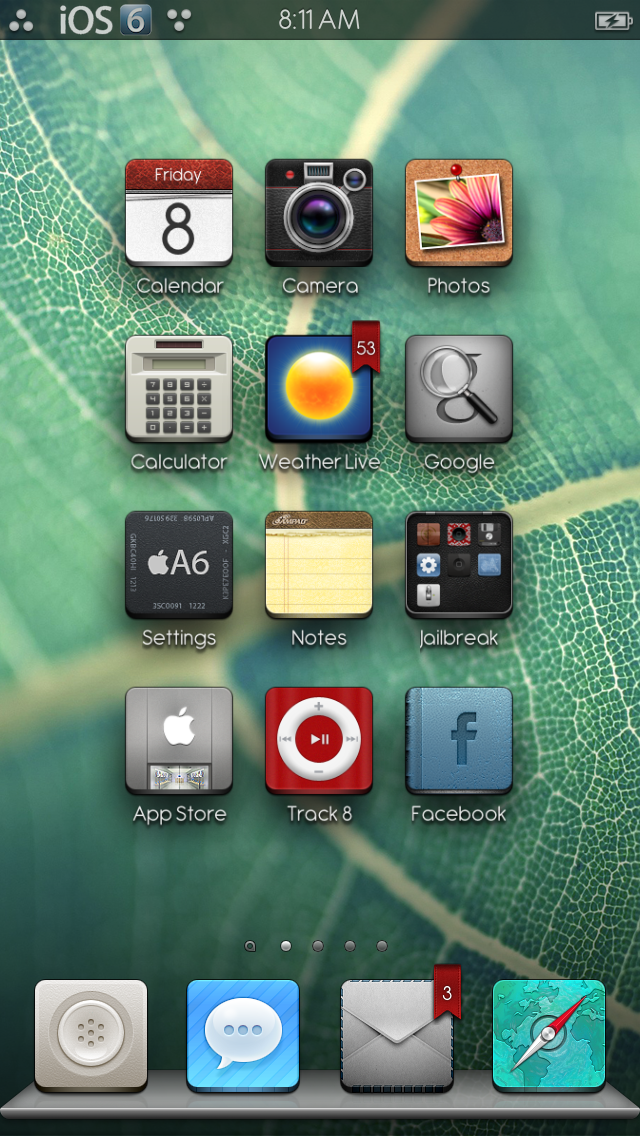The height and width of the screenshot is (1136, 640).
Task: Launch the Google search app
Action: click(x=459, y=389)
